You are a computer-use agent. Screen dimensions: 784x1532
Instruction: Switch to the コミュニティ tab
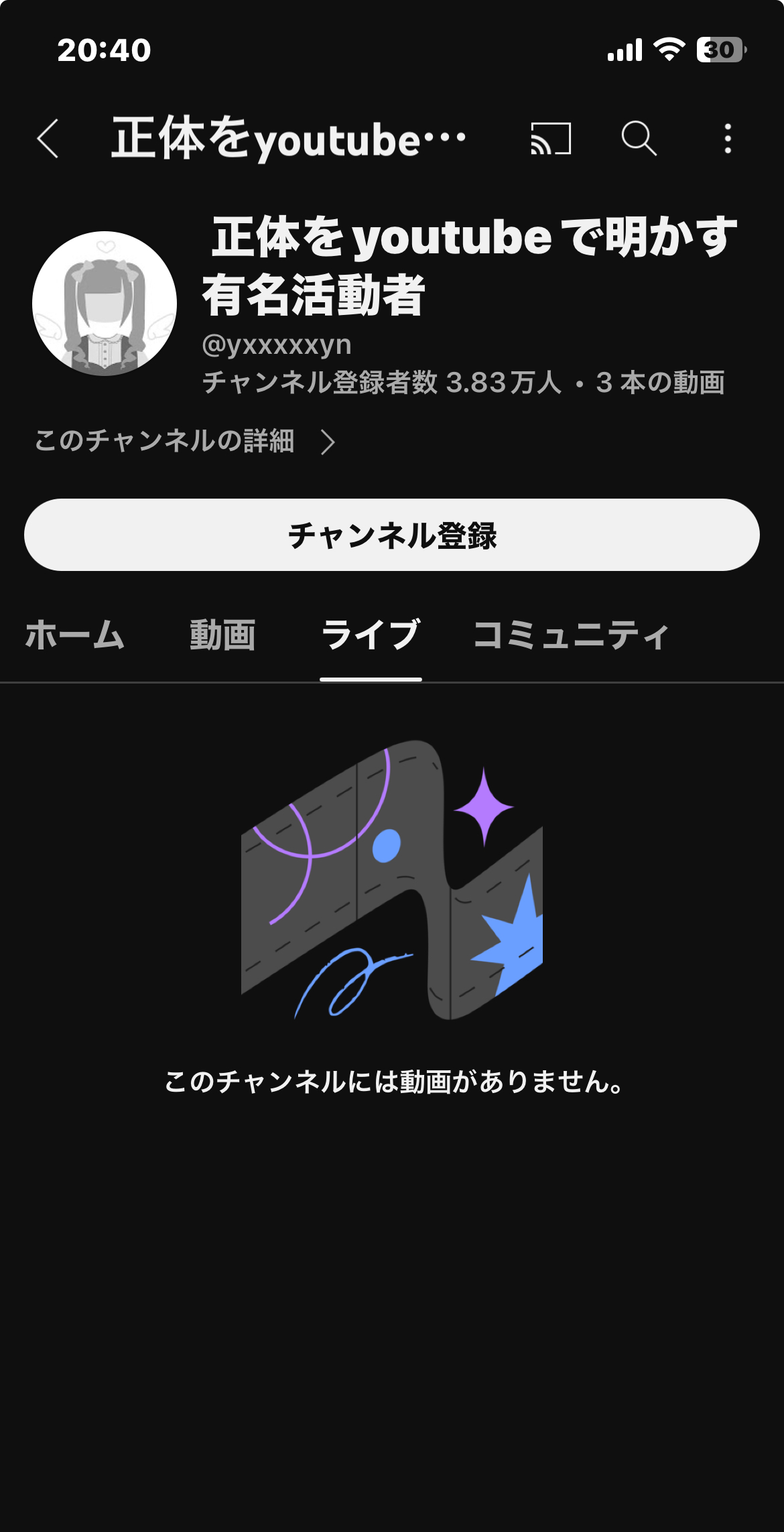571,635
